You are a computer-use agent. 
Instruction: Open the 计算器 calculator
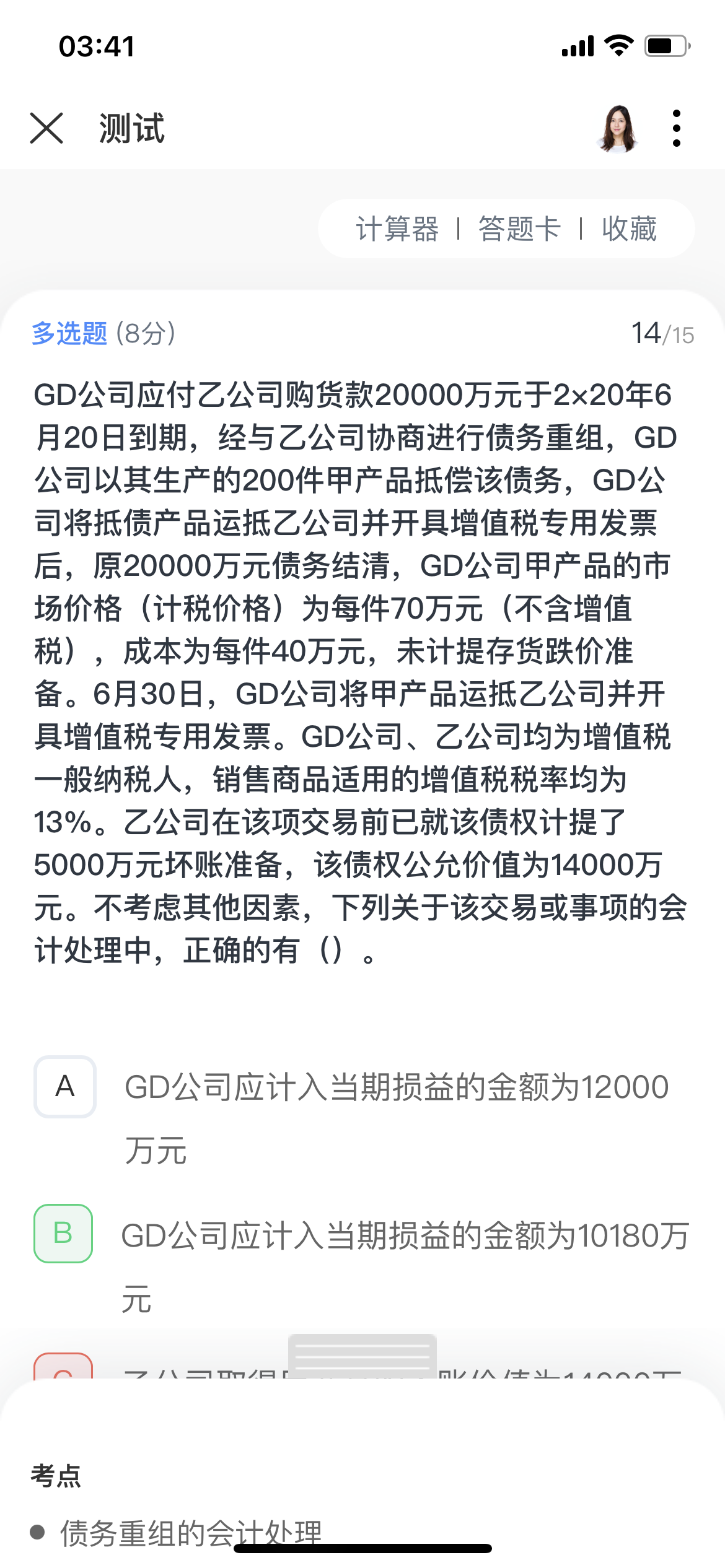tap(397, 229)
